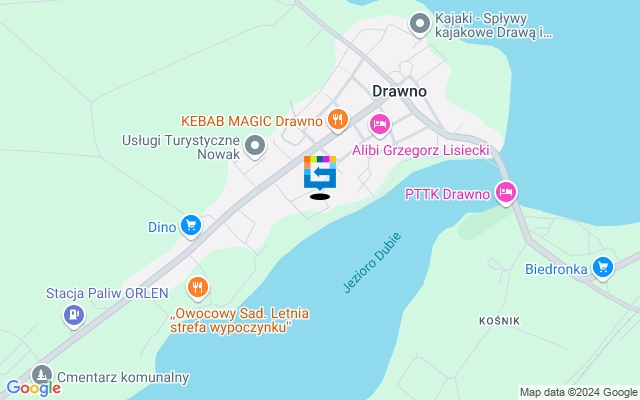
Task: Tap the Owocowy Sad restaurant pin
Action: tap(198, 288)
